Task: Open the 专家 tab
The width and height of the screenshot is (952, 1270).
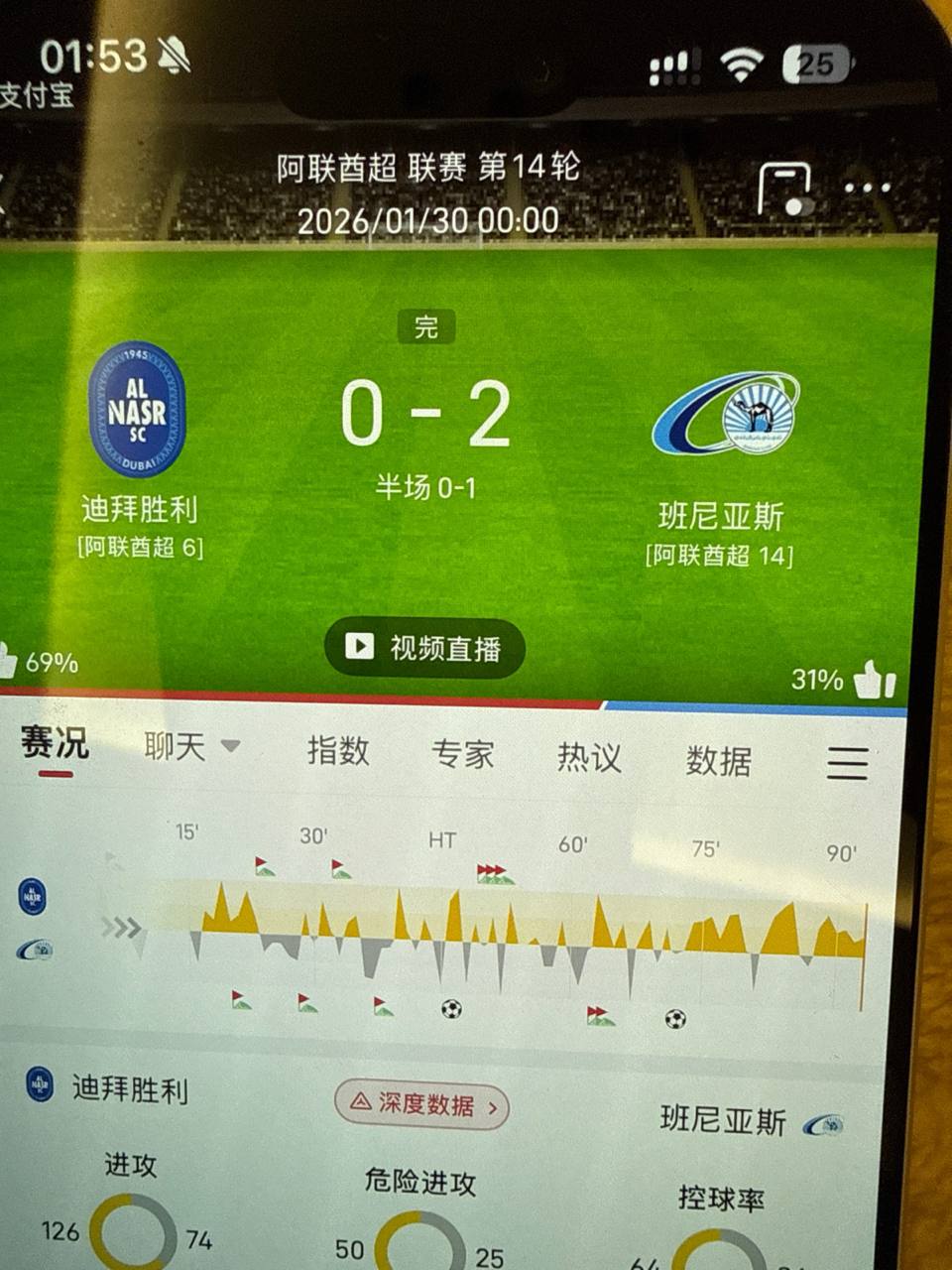Action: pos(462,755)
